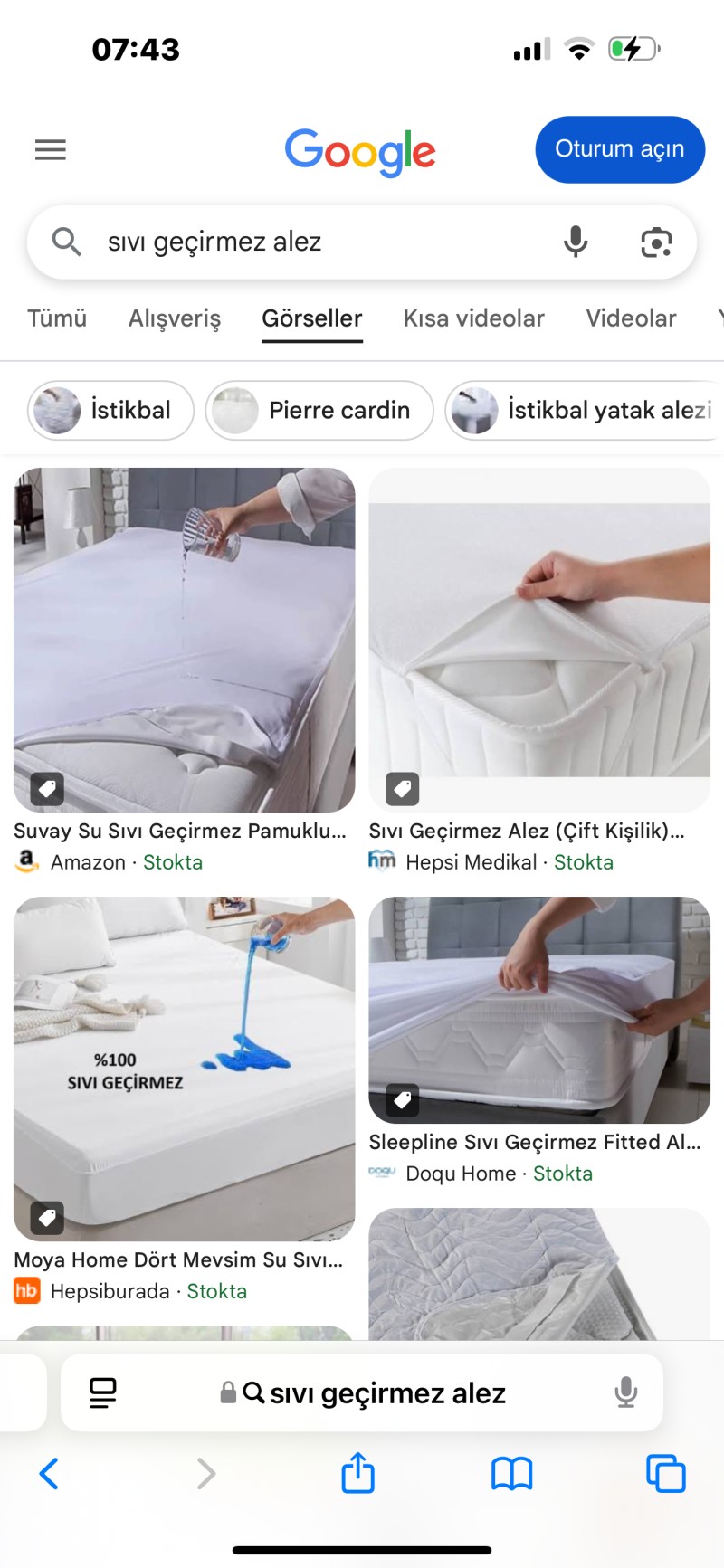Viewport: 724px width, 1568px height.
Task: Select the Pierre cardin filter chip
Action: [x=319, y=410]
